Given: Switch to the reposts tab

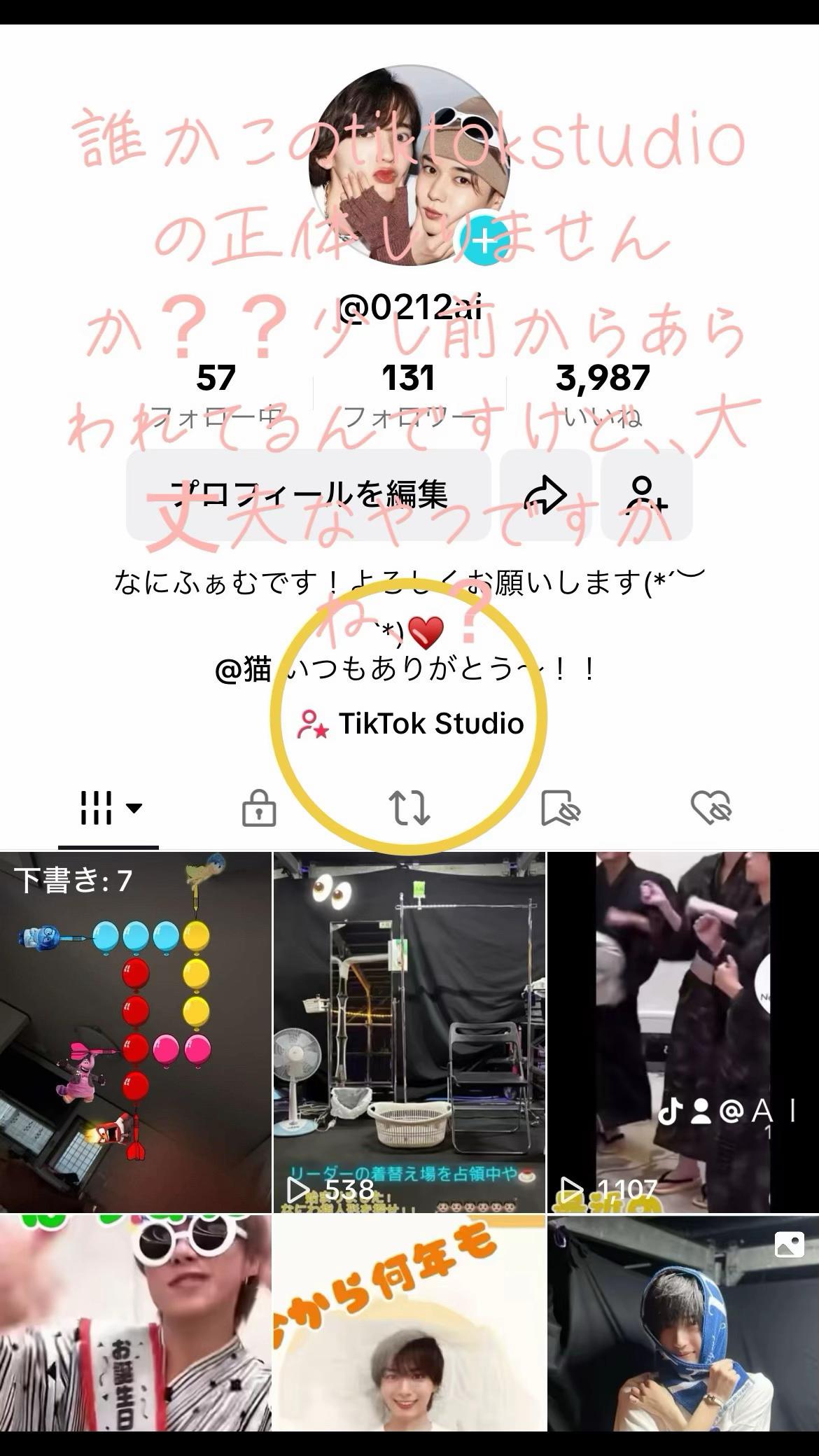Looking at the screenshot, I should coord(409,808).
